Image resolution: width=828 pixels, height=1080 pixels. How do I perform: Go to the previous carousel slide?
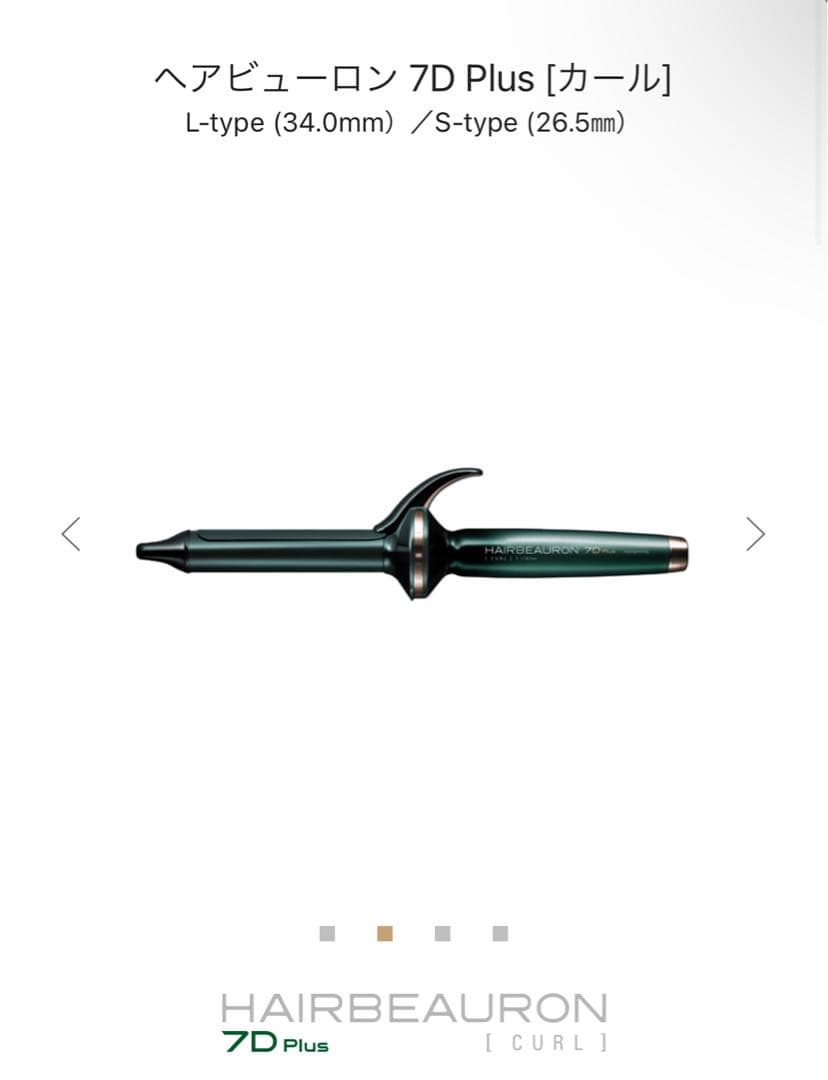click(x=71, y=533)
